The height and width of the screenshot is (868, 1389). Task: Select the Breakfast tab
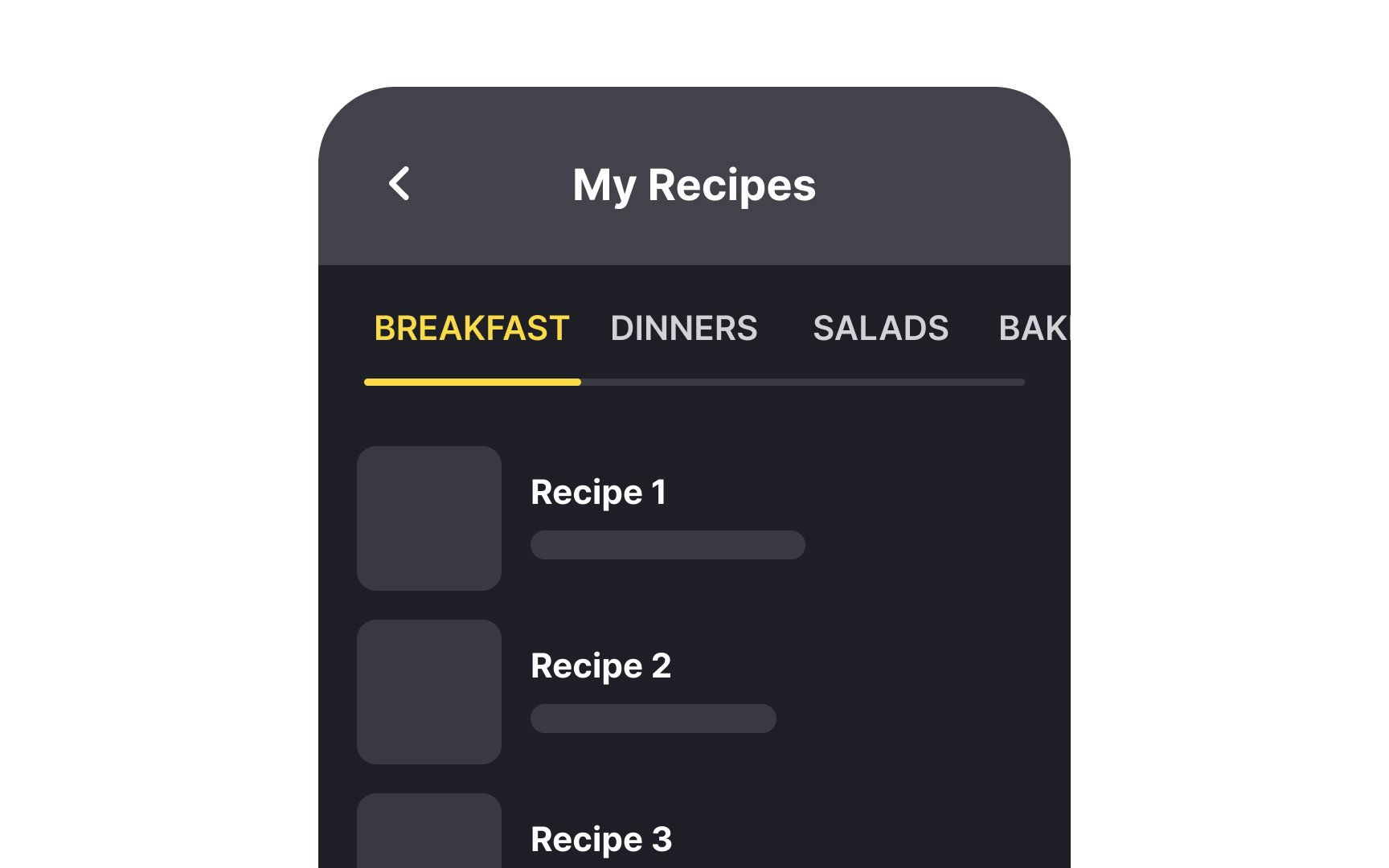[472, 329]
